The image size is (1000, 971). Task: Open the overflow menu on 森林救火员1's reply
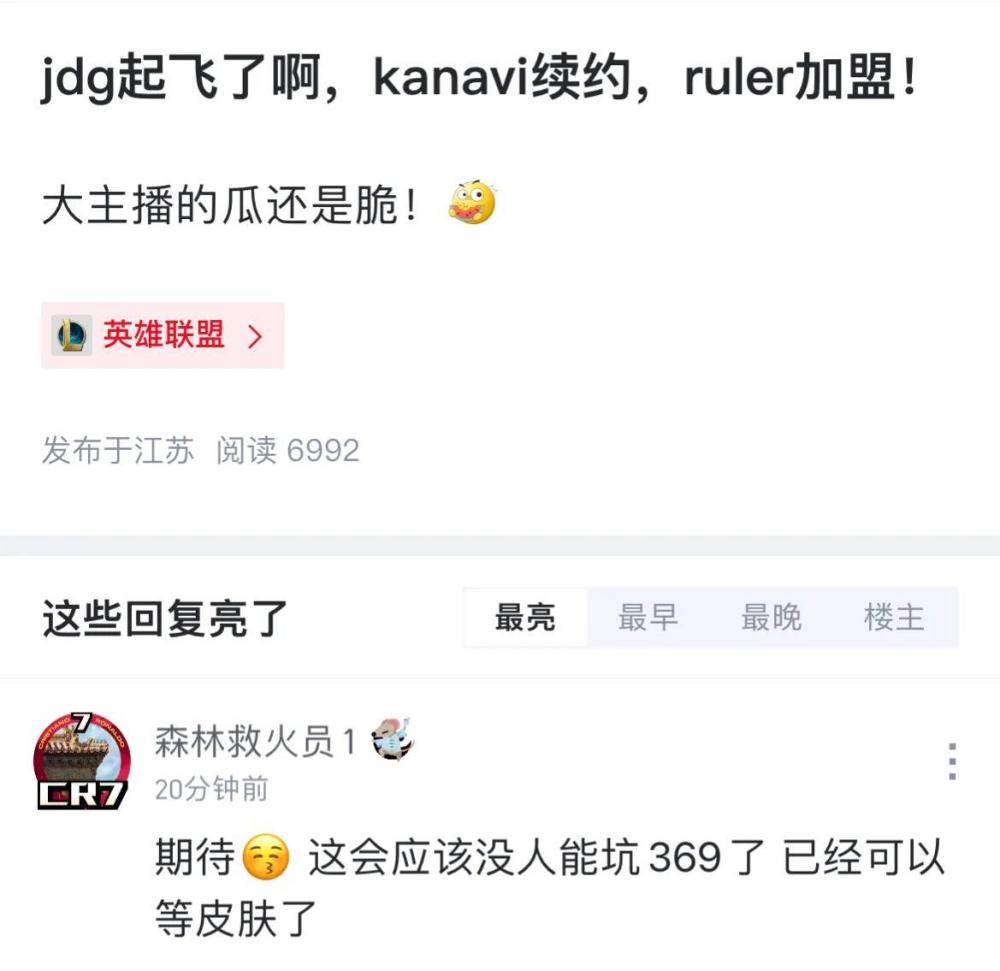(952, 761)
